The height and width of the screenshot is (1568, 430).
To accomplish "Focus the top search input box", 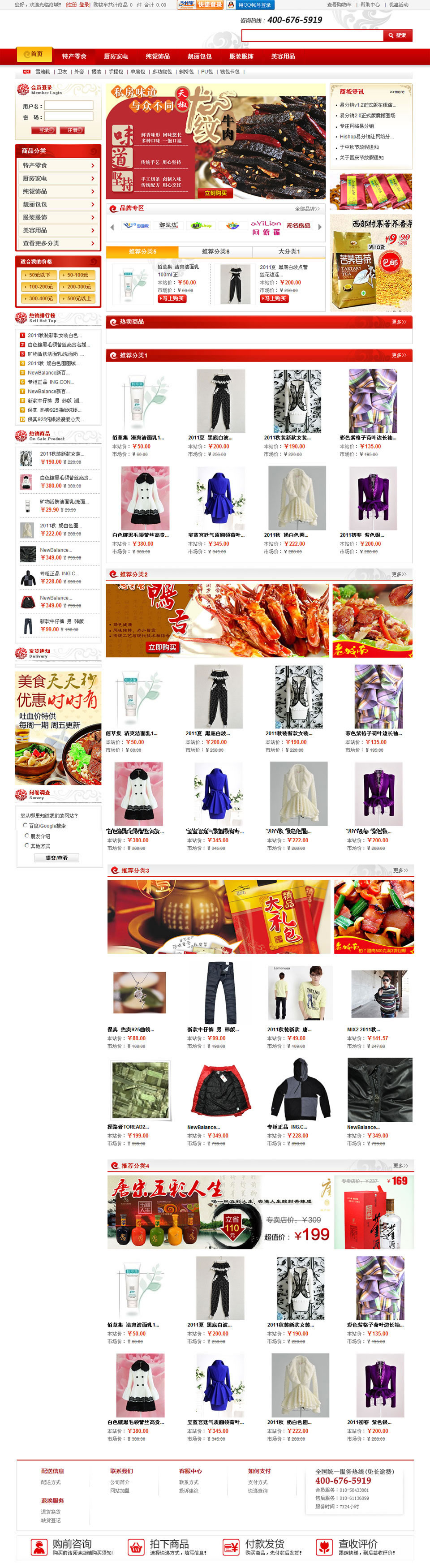I will (x=312, y=35).
